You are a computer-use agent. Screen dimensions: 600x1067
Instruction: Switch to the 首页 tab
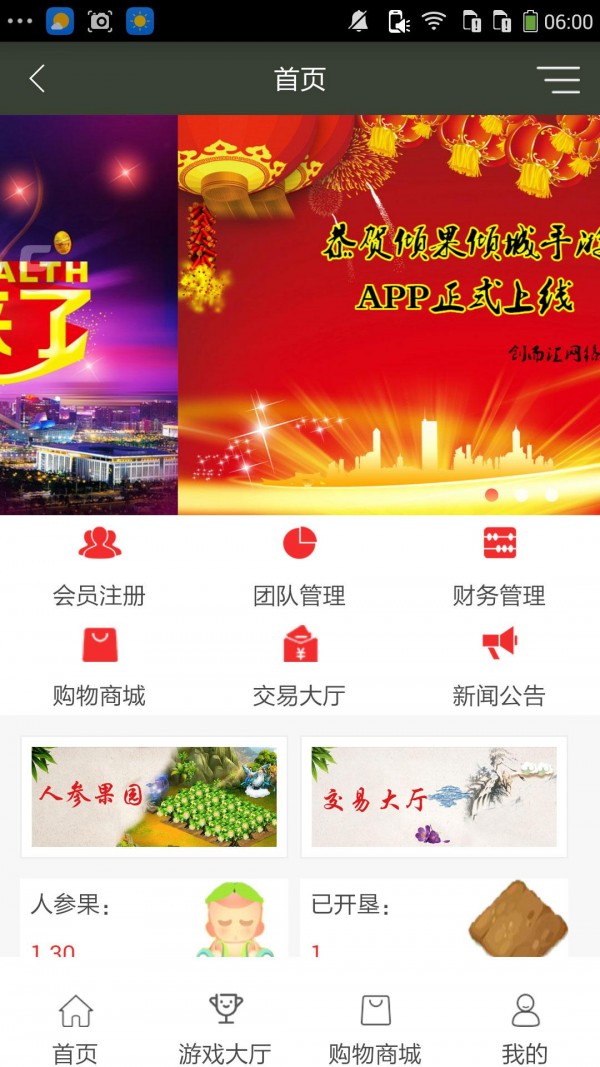click(x=75, y=1028)
